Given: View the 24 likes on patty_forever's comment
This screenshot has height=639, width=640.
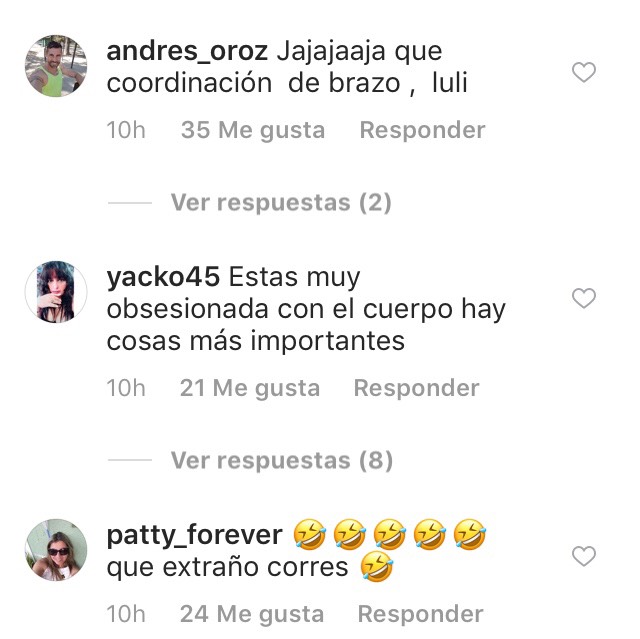Looking at the screenshot, I should tap(252, 613).
